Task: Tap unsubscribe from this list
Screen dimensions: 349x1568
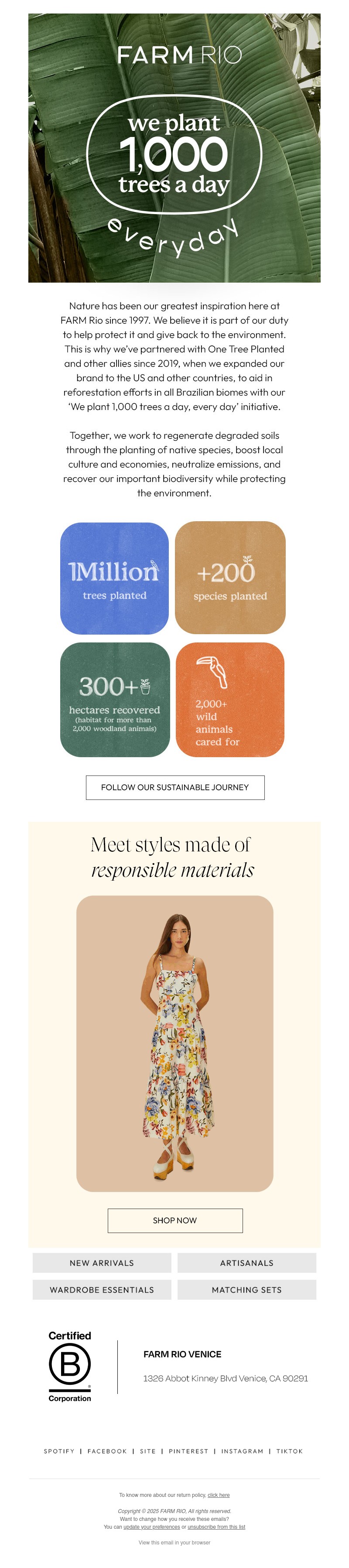Action: (x=216, y=1527)
